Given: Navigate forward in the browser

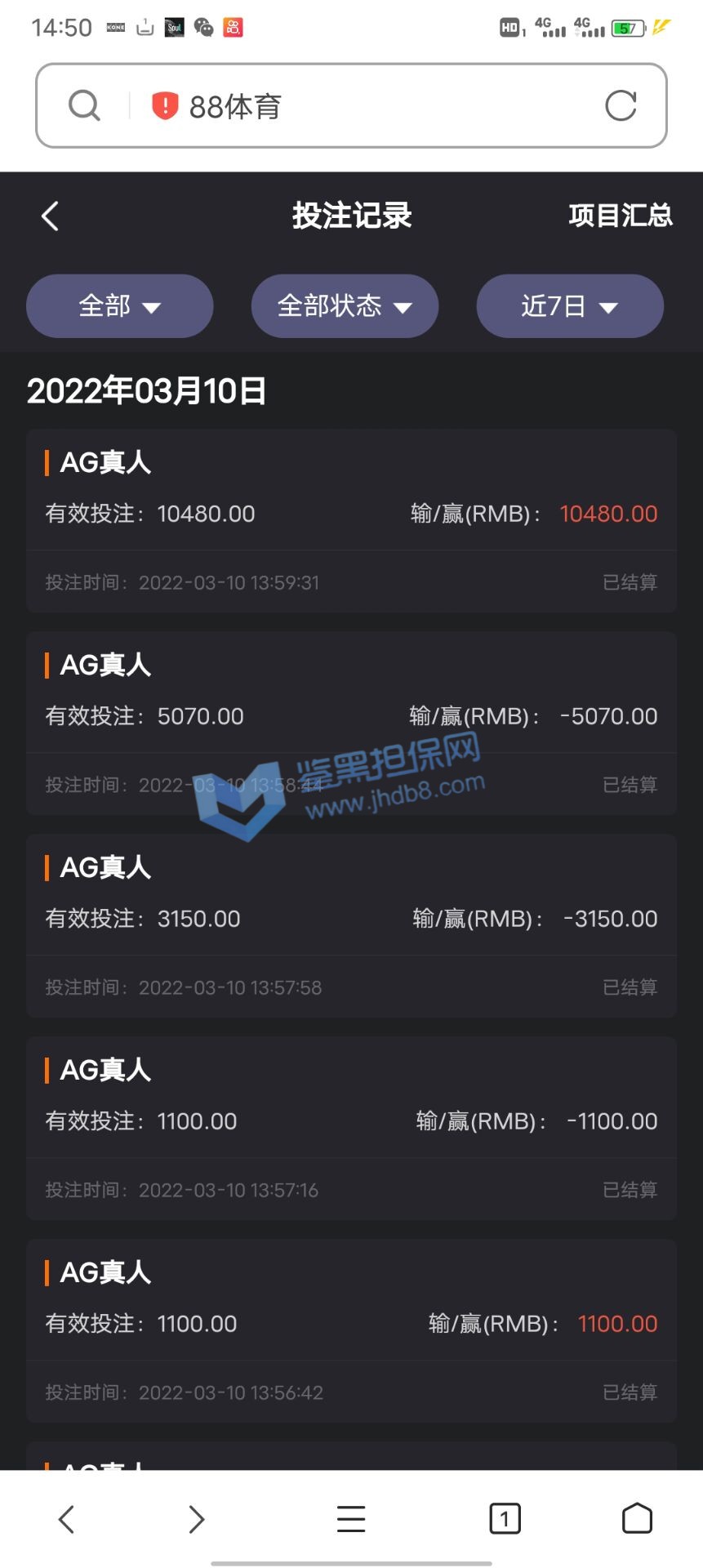Looking at the screenshot, I should coord(196,1519).
